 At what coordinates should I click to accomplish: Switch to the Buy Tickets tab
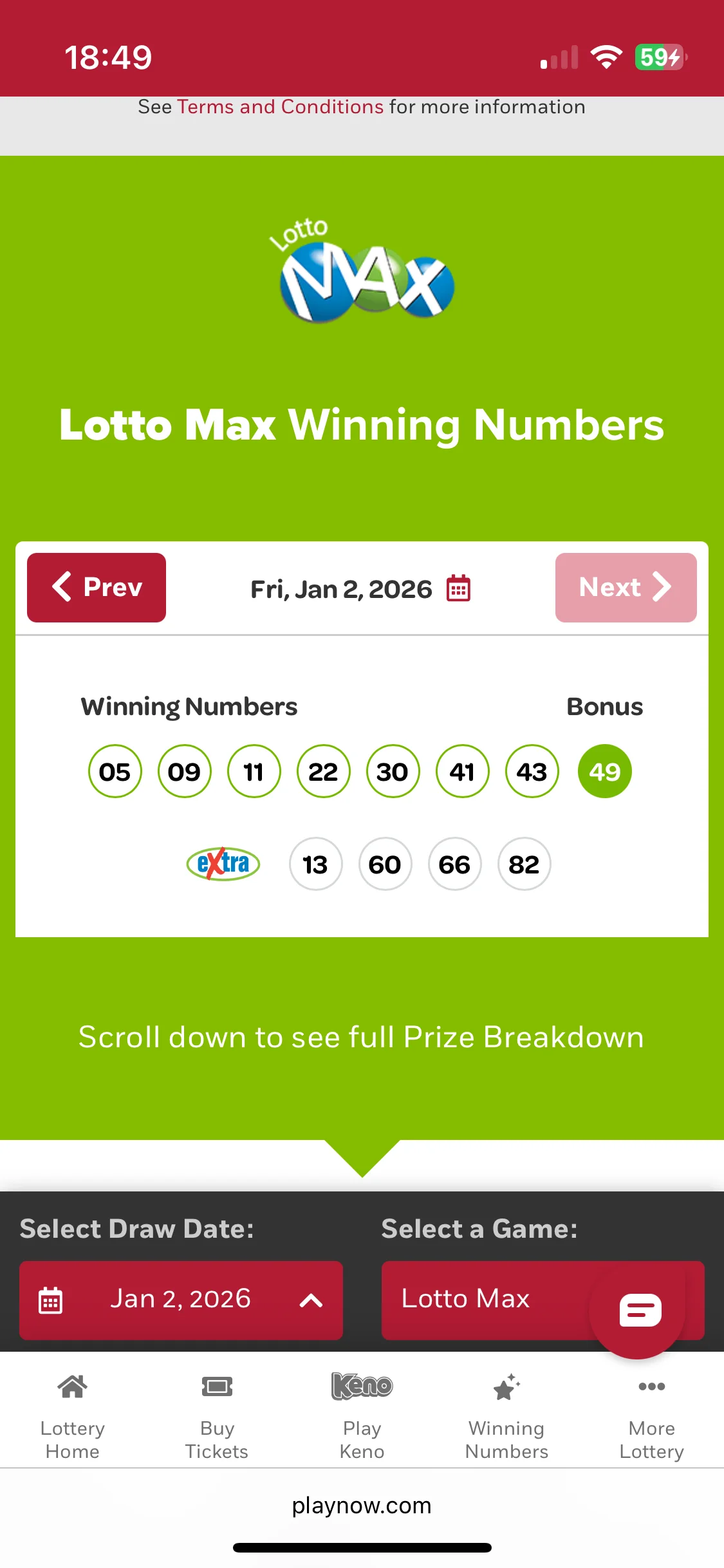217,1416
